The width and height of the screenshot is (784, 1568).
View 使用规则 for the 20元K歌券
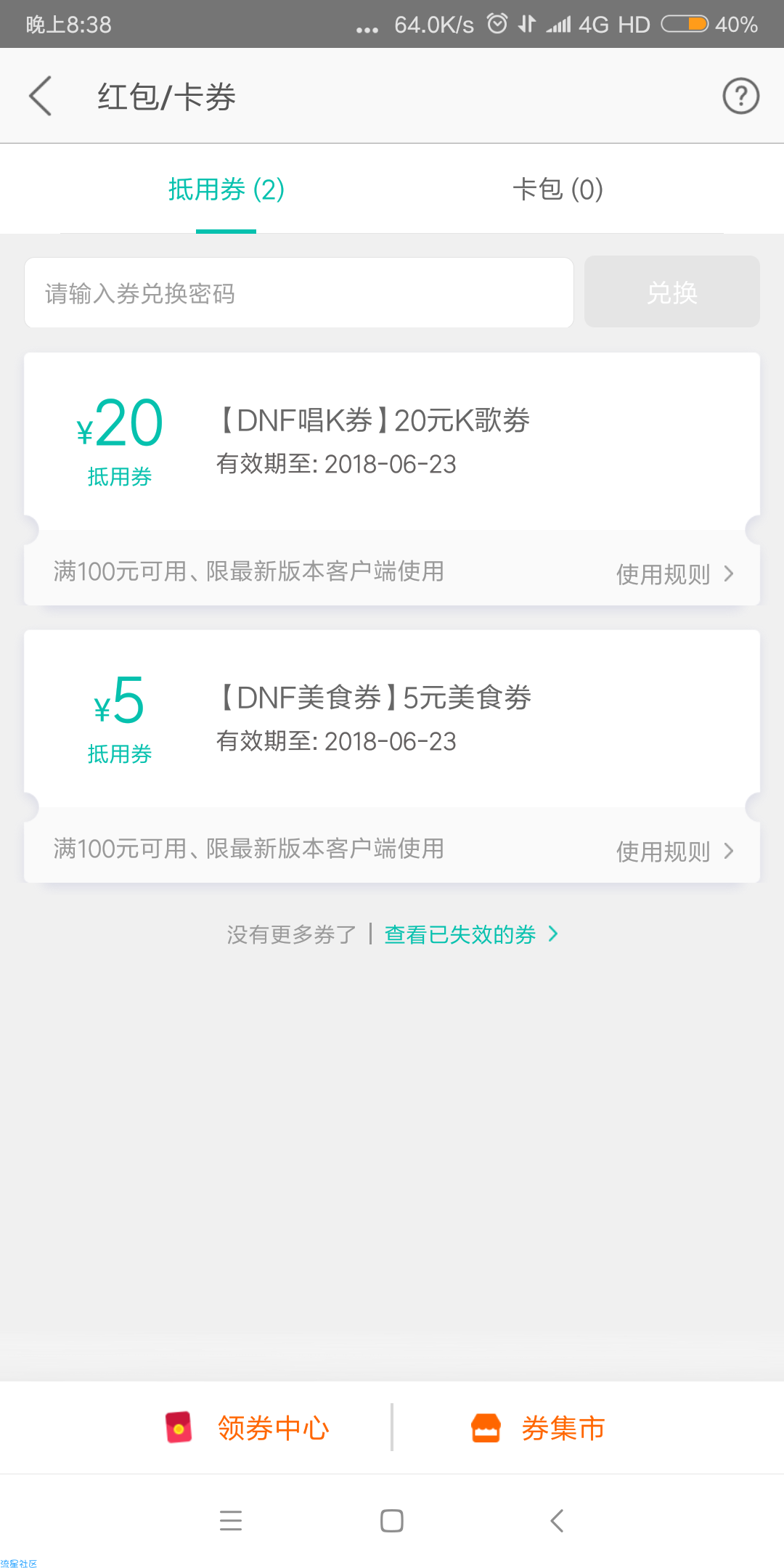(675, 574)
